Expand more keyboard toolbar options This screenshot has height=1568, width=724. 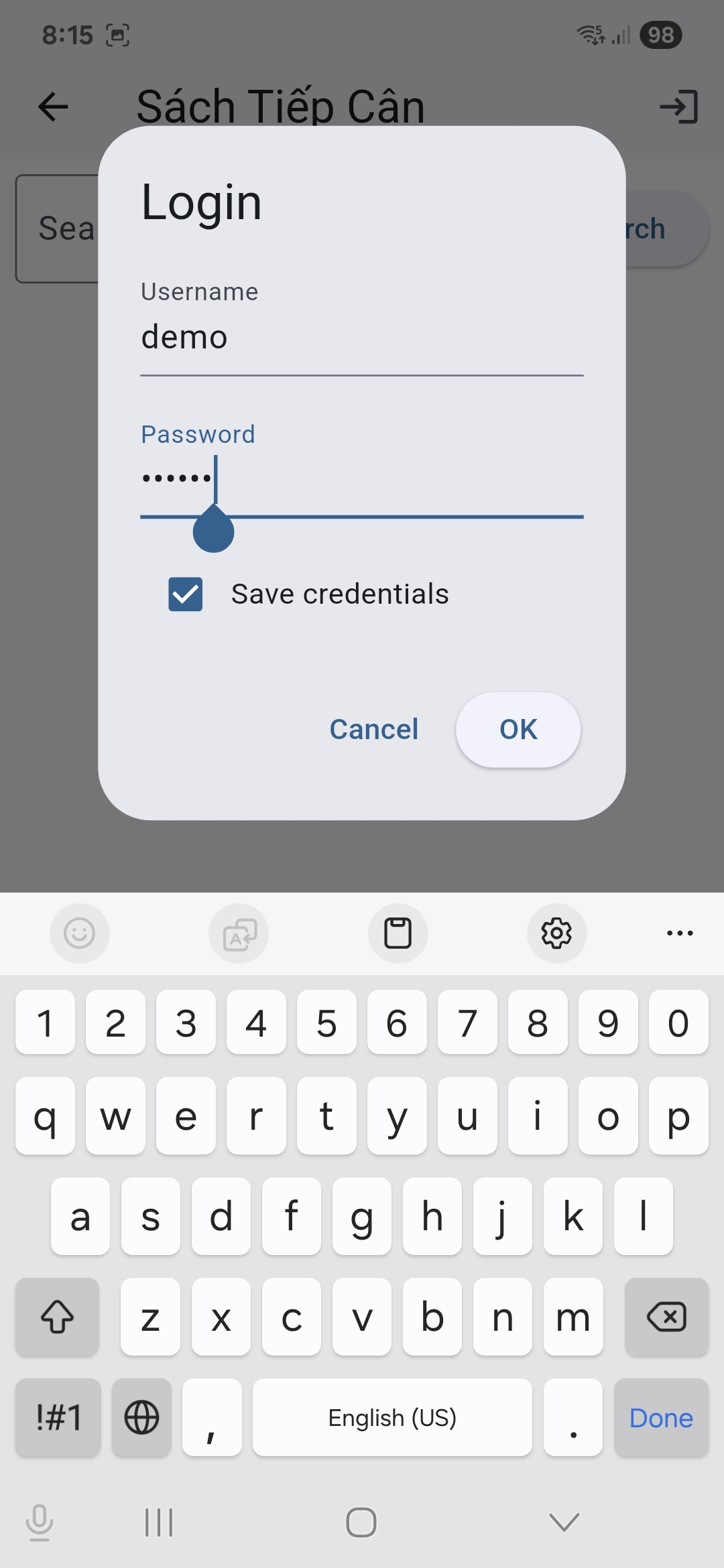(680, 933)
